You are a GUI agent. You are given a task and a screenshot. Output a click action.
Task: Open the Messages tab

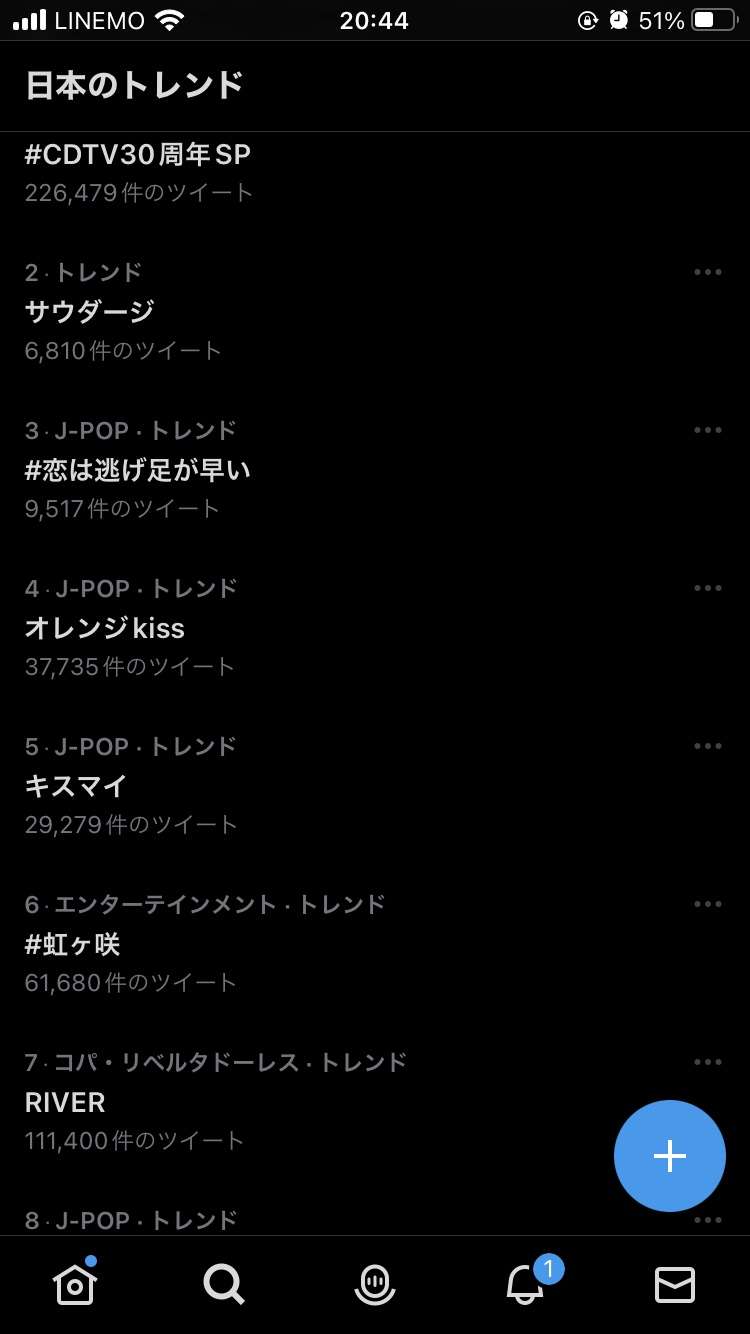[675, 1285]
